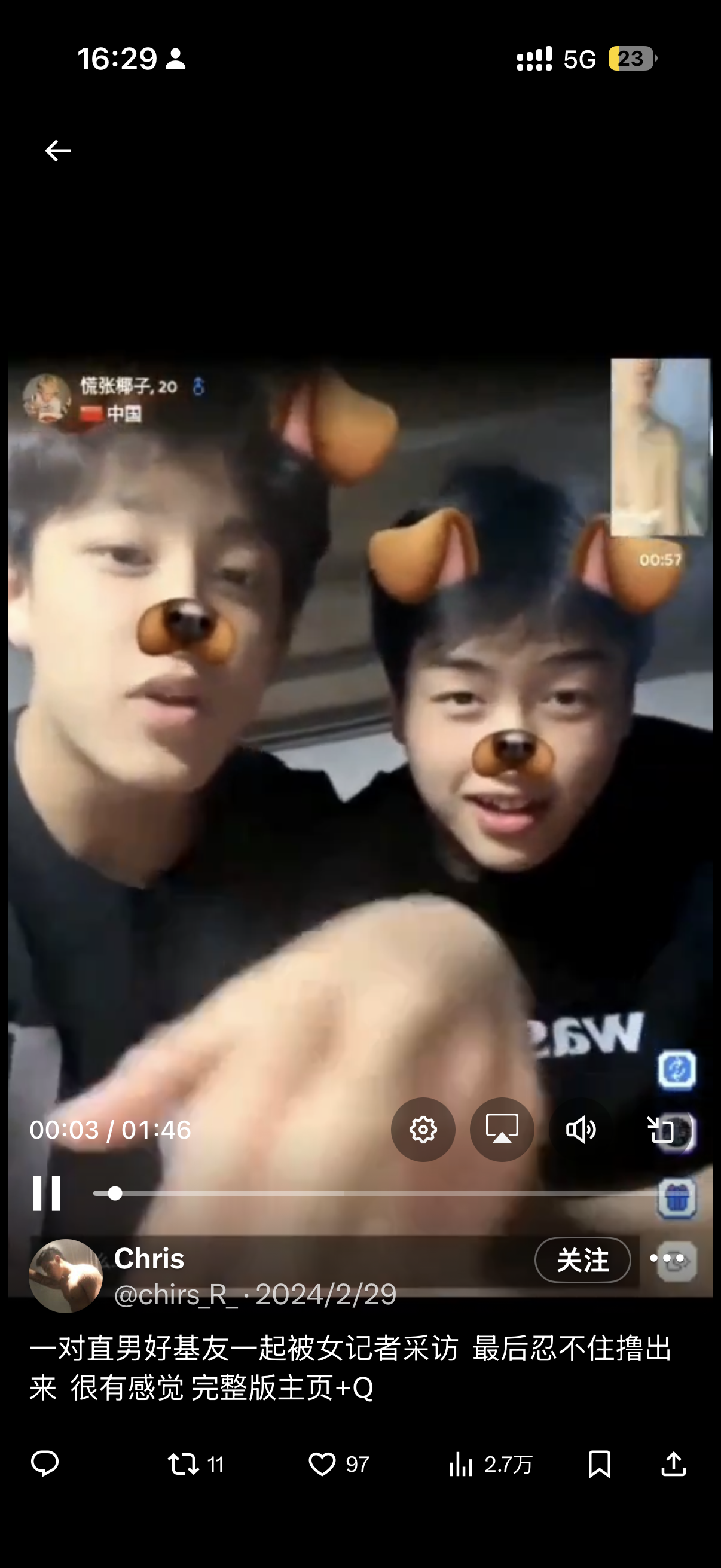The height and width of the screenshot is (1568, 721).
Task: Share this post
Action: coord(674,1464)
